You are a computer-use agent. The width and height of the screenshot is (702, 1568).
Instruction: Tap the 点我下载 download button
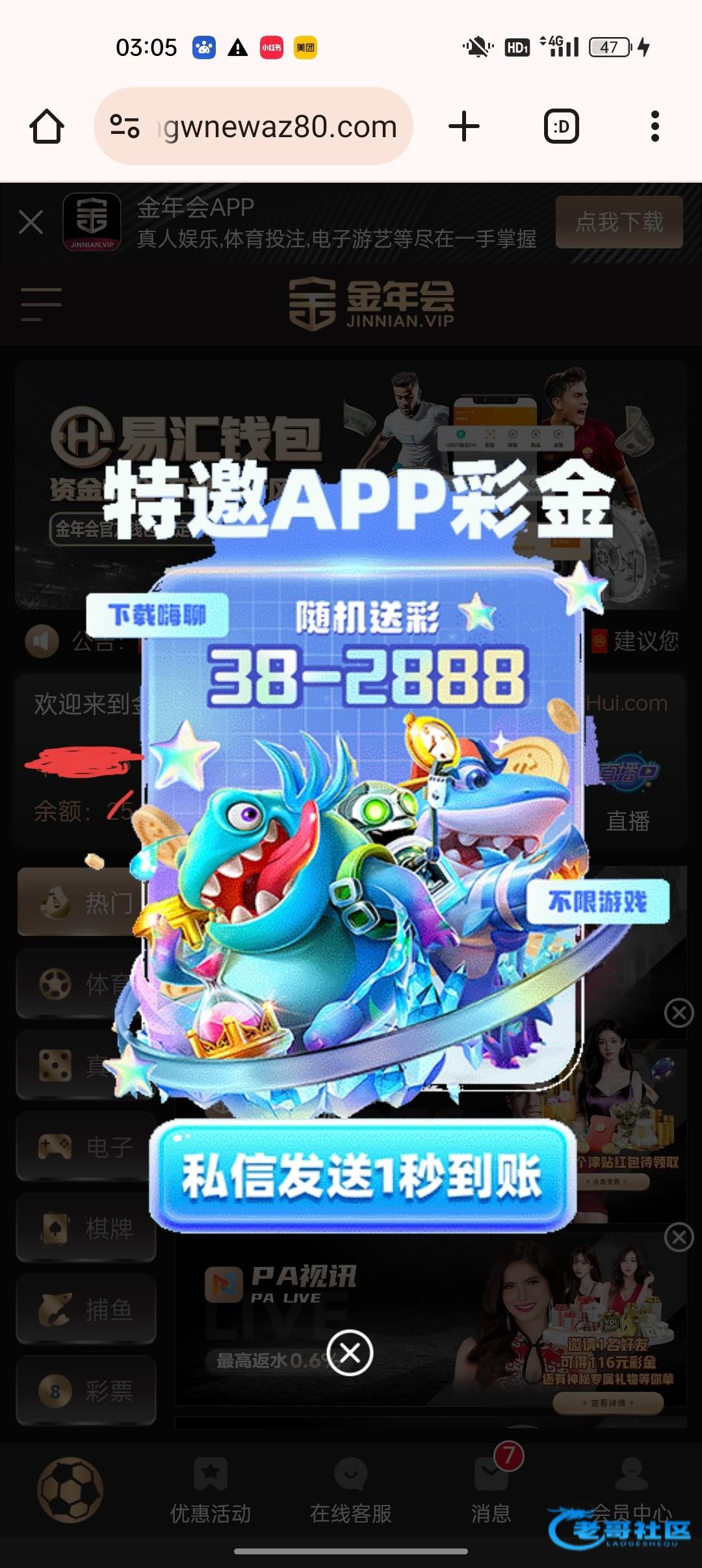619,222
